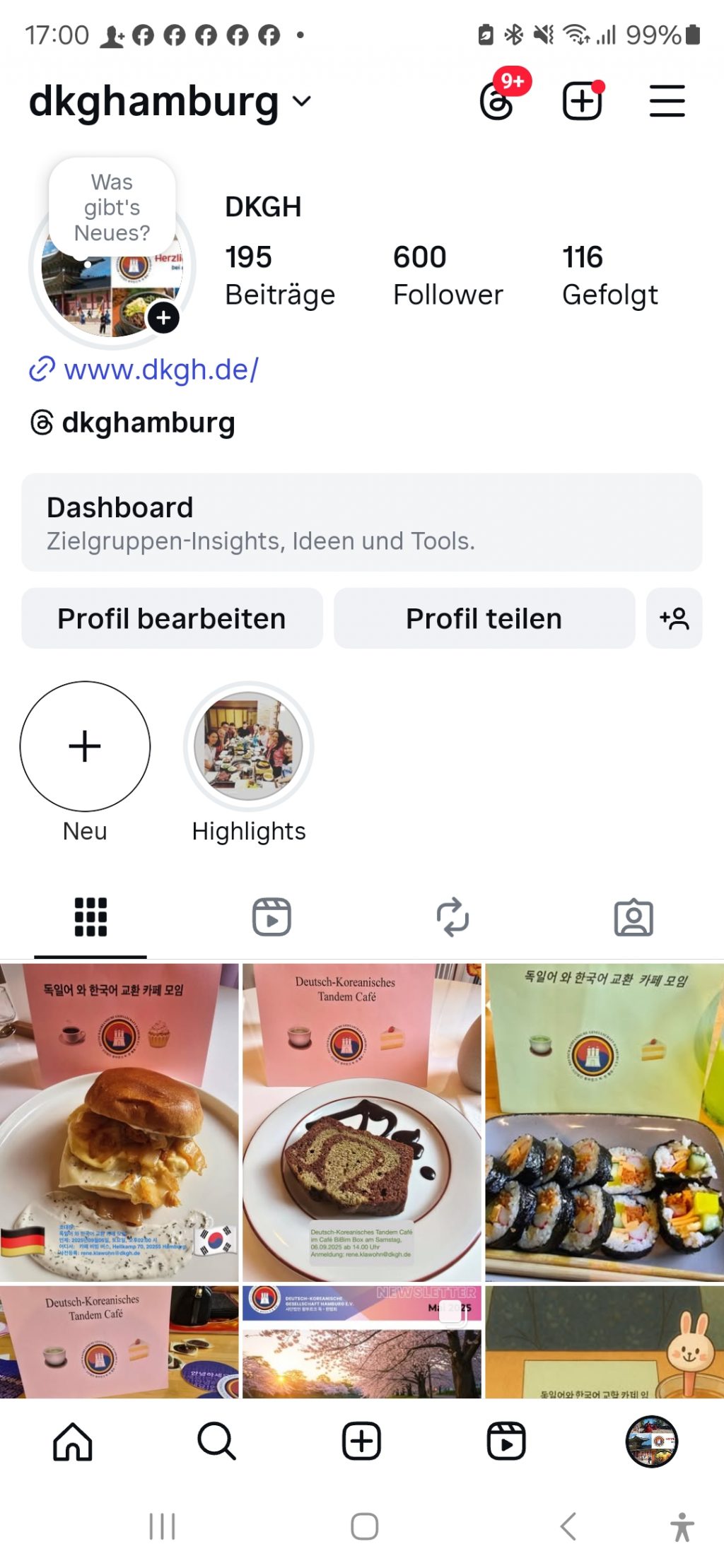Open the www.dkgh.de website link

pos(160,370)
